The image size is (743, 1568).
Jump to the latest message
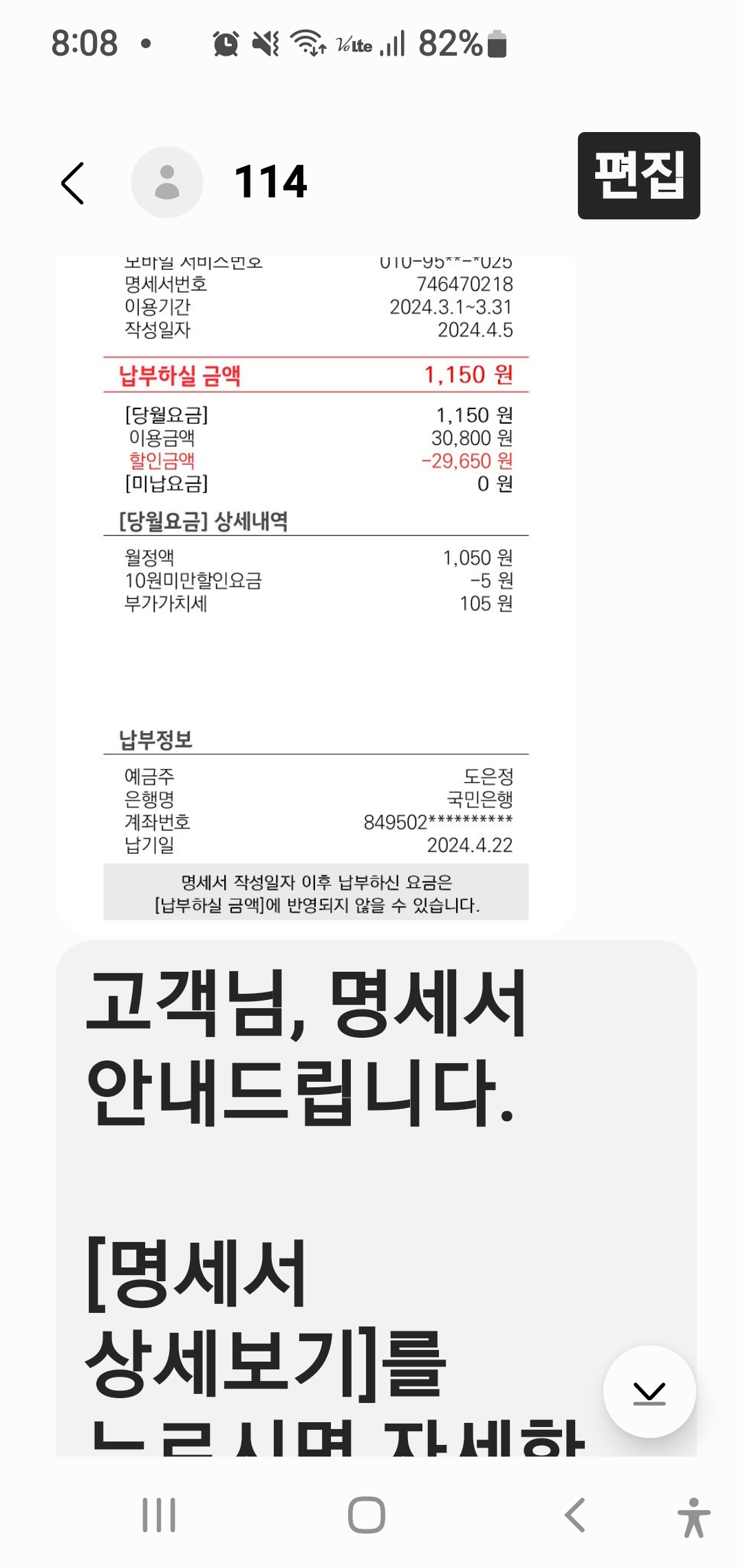click(649, 1391)
